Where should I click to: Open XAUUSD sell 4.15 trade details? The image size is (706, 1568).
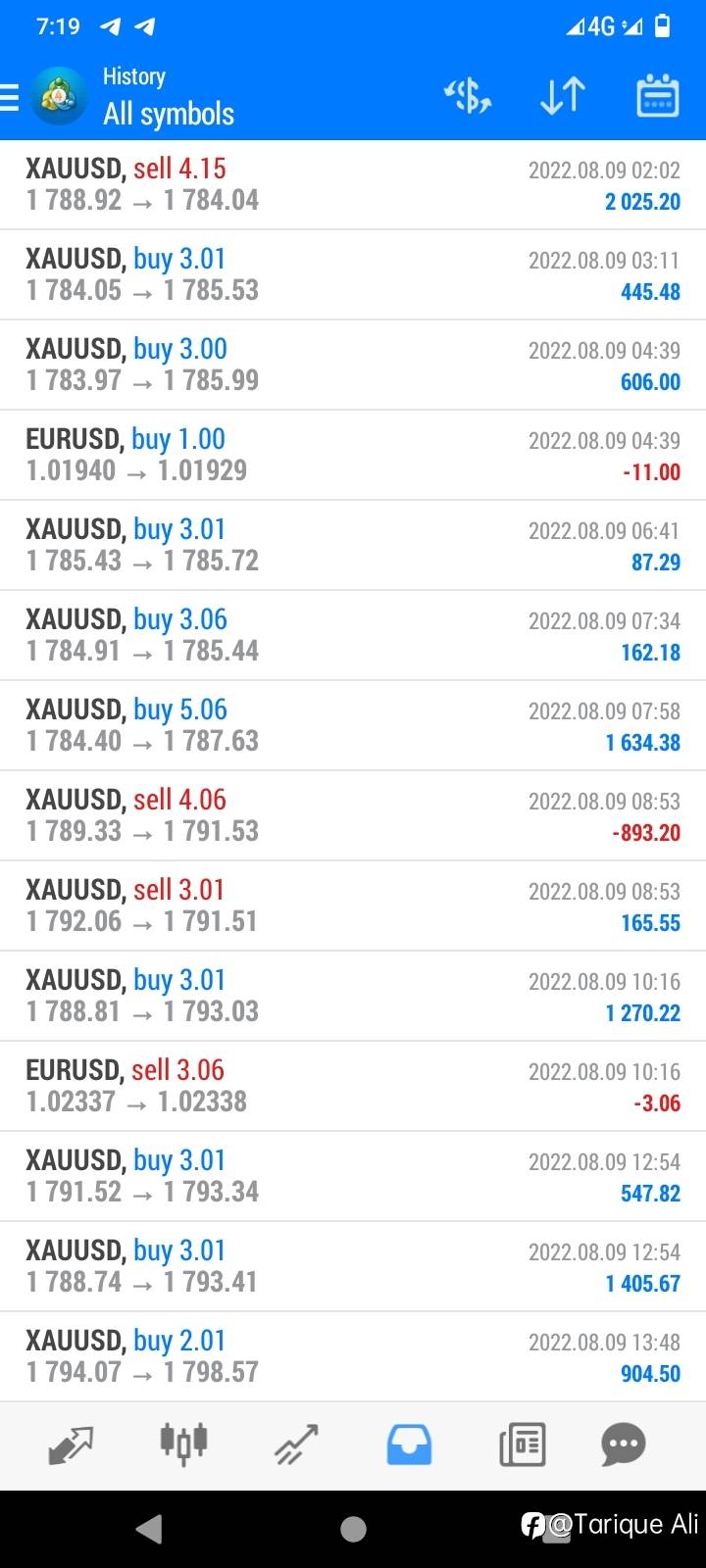pyautogui.click(x=353, y=184)
